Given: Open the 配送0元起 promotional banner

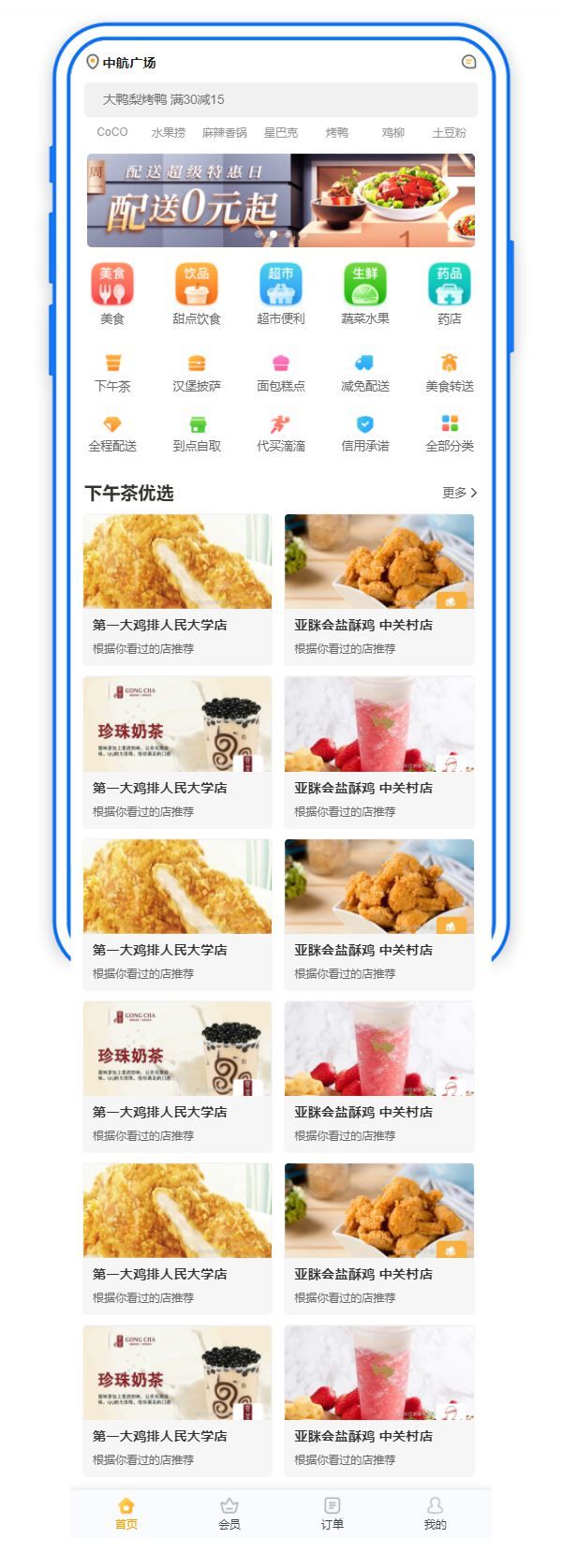Looking at the screenshot, I should click(x=281, y=200).
